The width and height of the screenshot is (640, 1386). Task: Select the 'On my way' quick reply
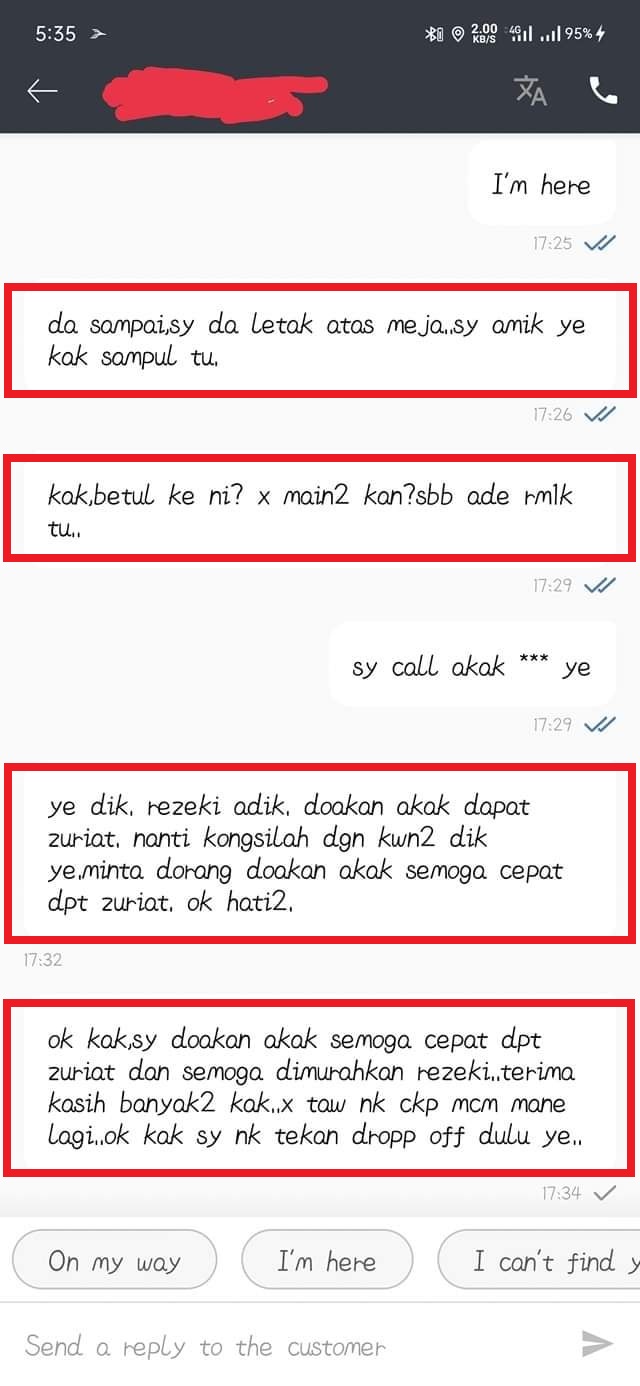point(114,1263)
